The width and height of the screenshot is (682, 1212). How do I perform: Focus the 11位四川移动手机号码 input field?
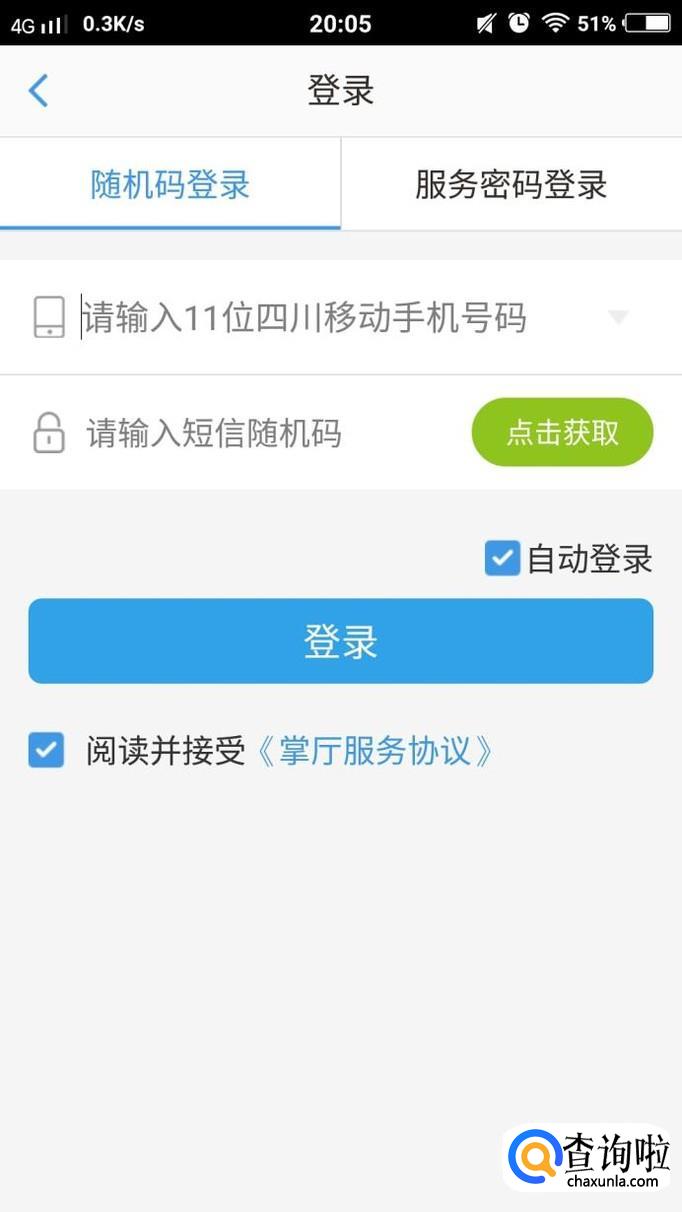(320, 318)
